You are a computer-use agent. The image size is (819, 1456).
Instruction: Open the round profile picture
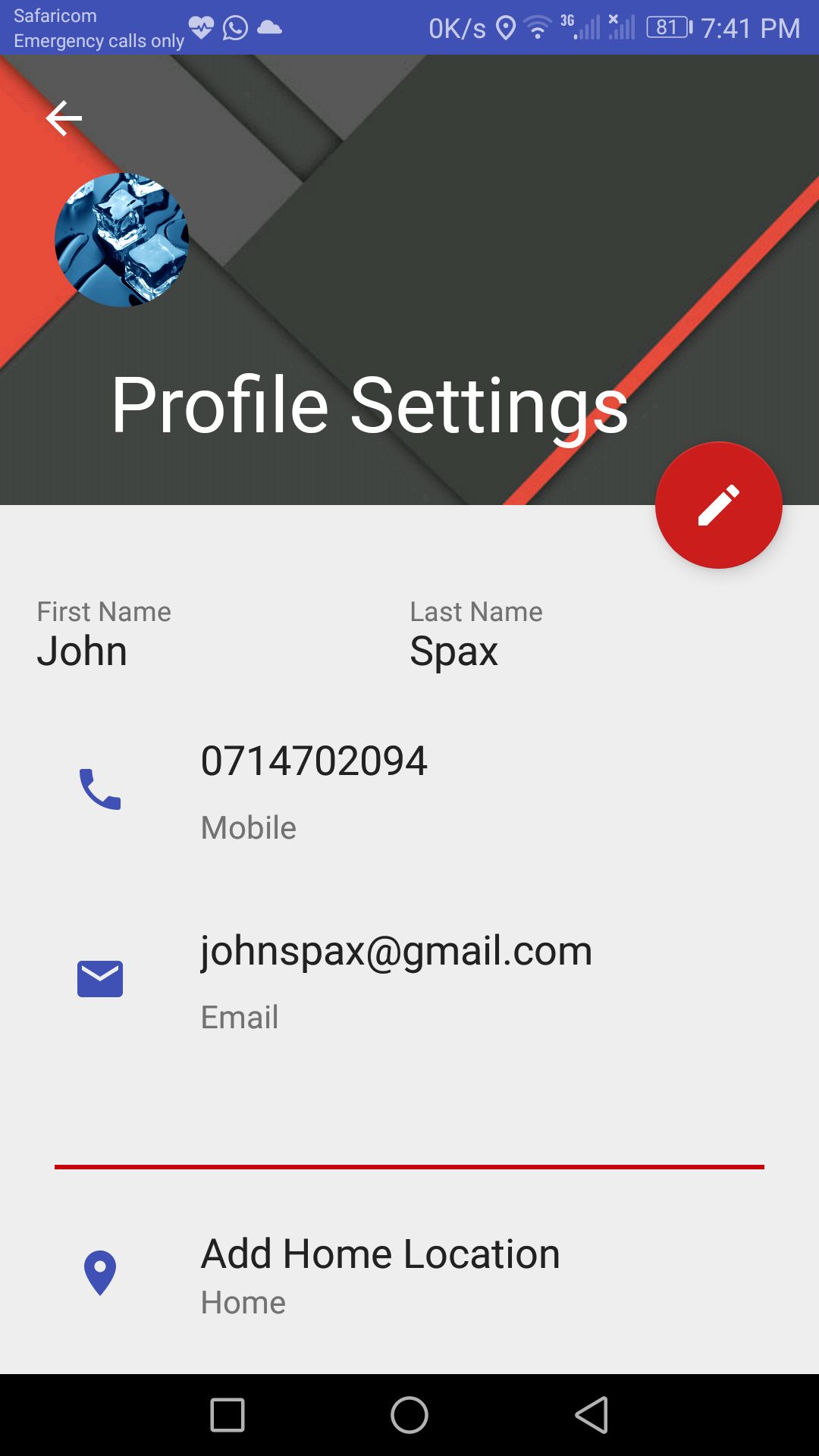(121, 240)
